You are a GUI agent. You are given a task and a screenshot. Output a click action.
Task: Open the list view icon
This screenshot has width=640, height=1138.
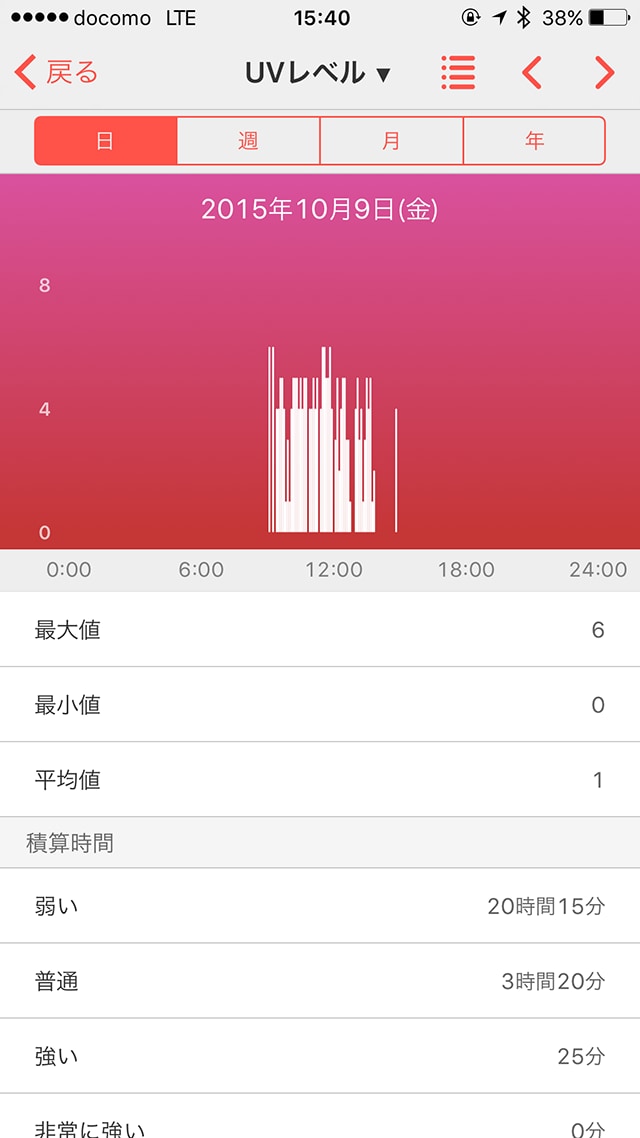[458, 73]
